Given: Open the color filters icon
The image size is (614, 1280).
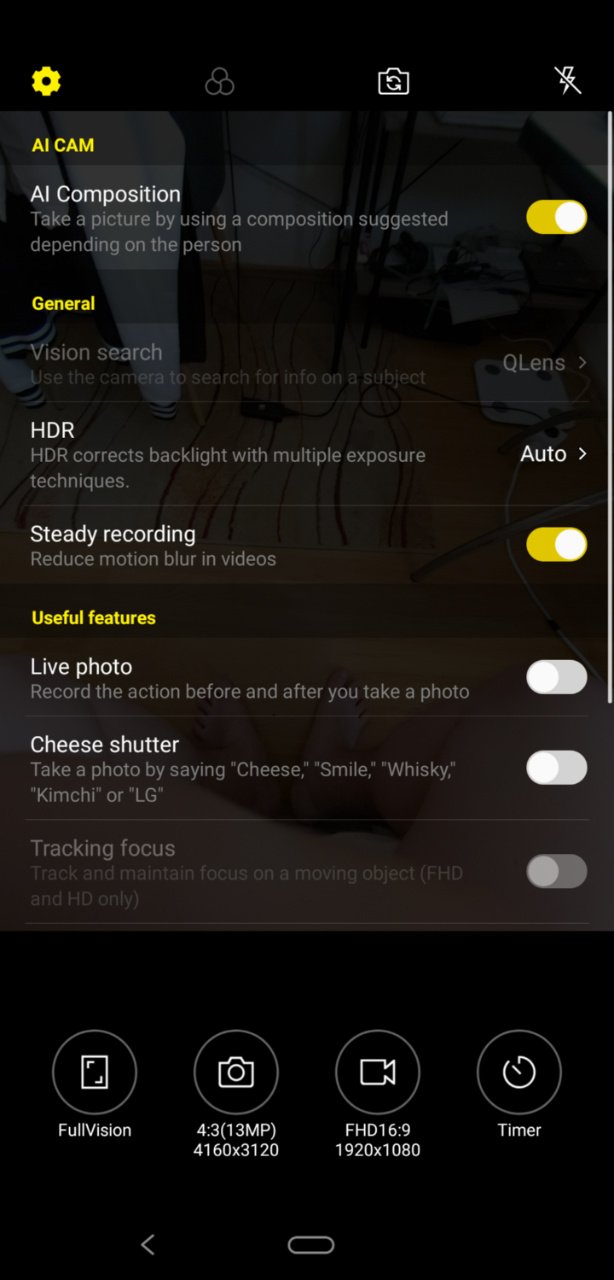Looking at the screenshot, I should [219, 82].
